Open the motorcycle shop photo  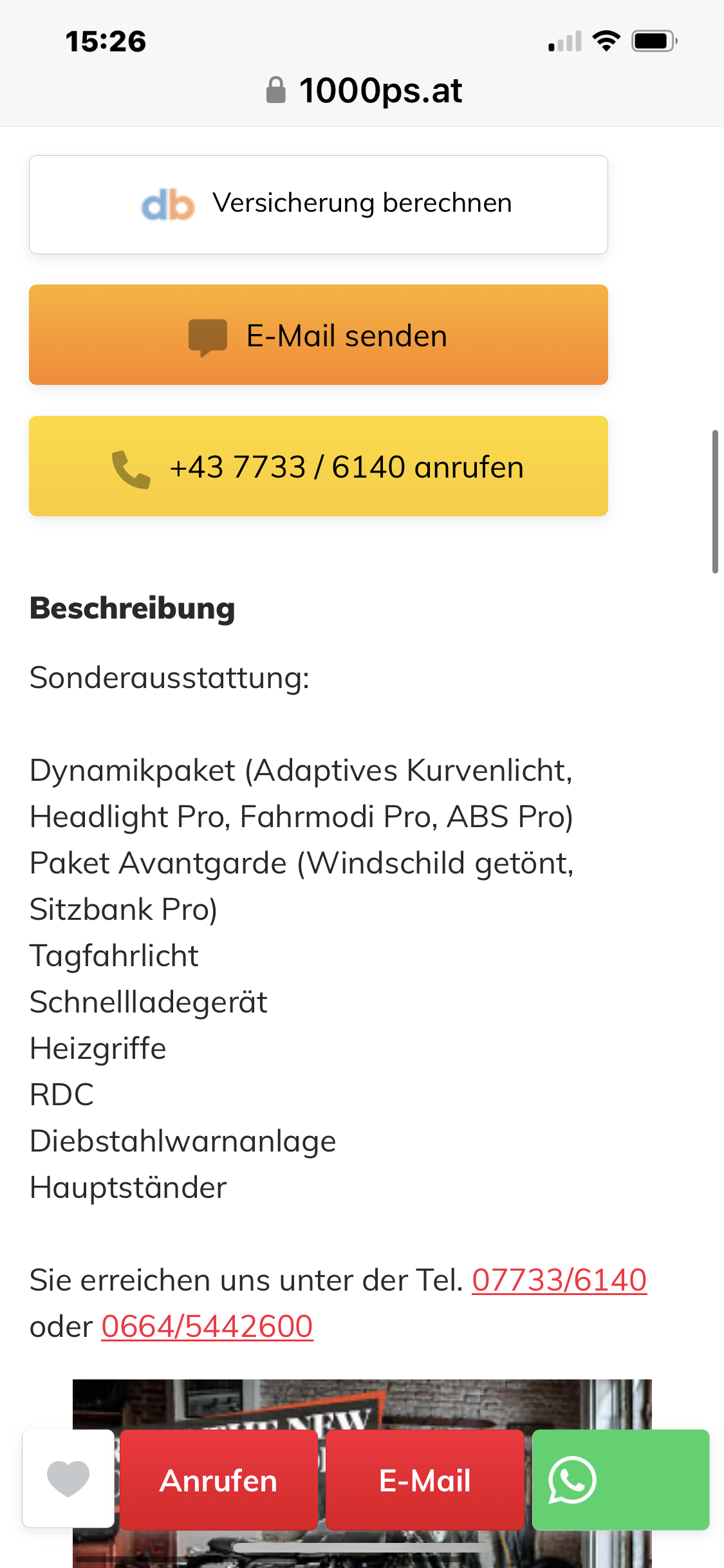362,1403
